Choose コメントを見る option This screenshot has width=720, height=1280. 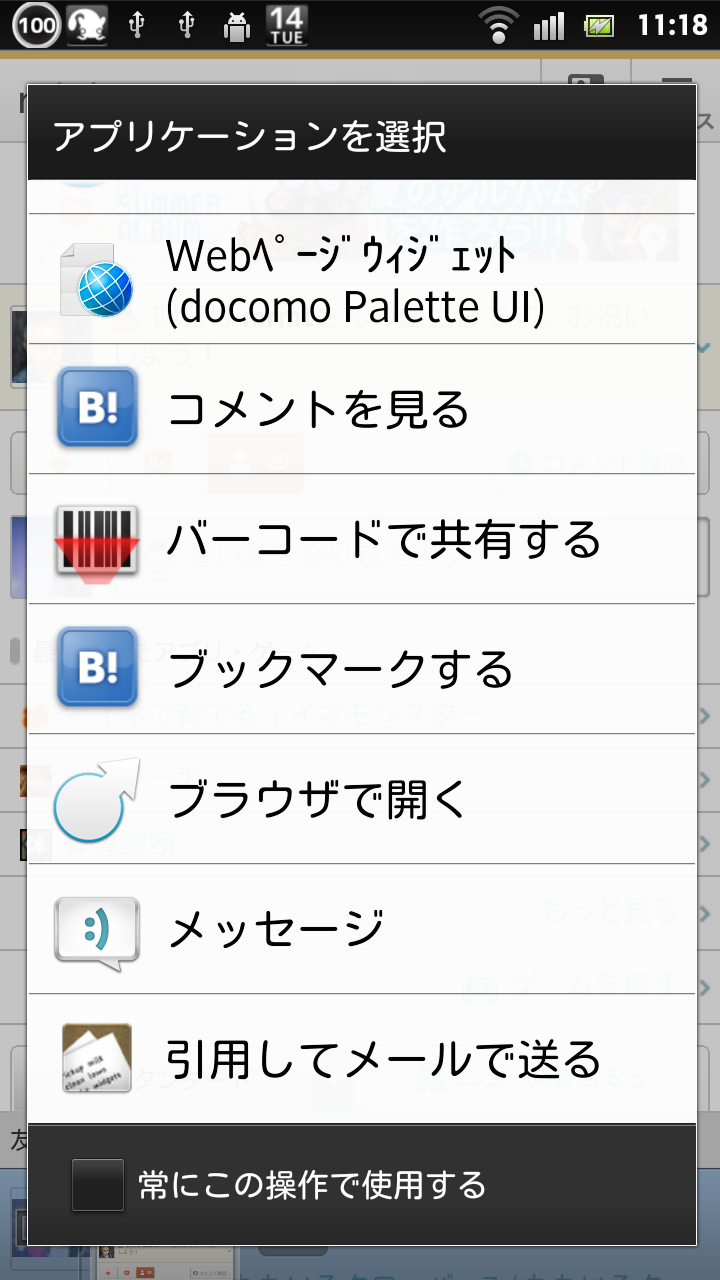coord(362,409)
